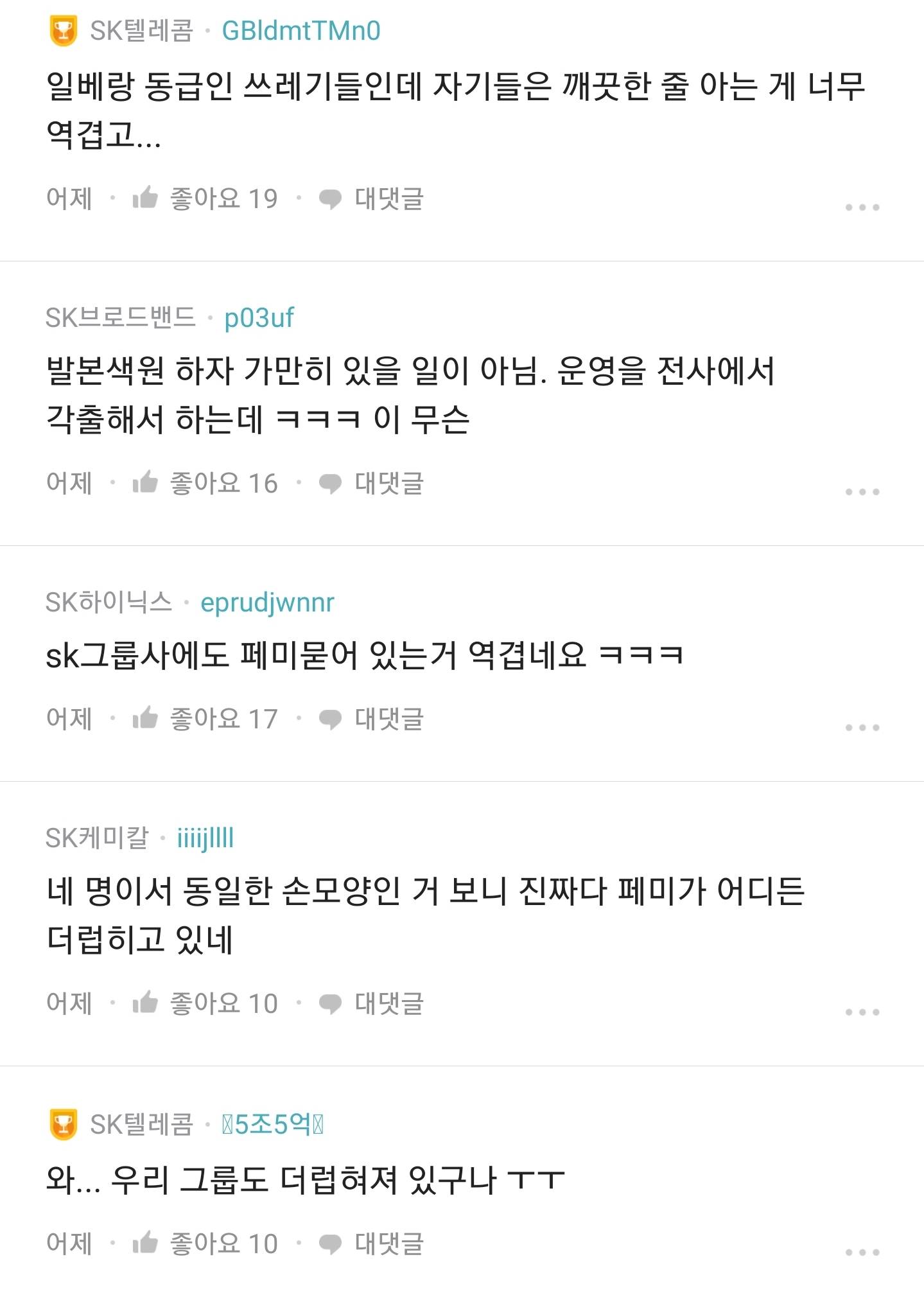Open profile of user iiiijllll

click(205, 838)
